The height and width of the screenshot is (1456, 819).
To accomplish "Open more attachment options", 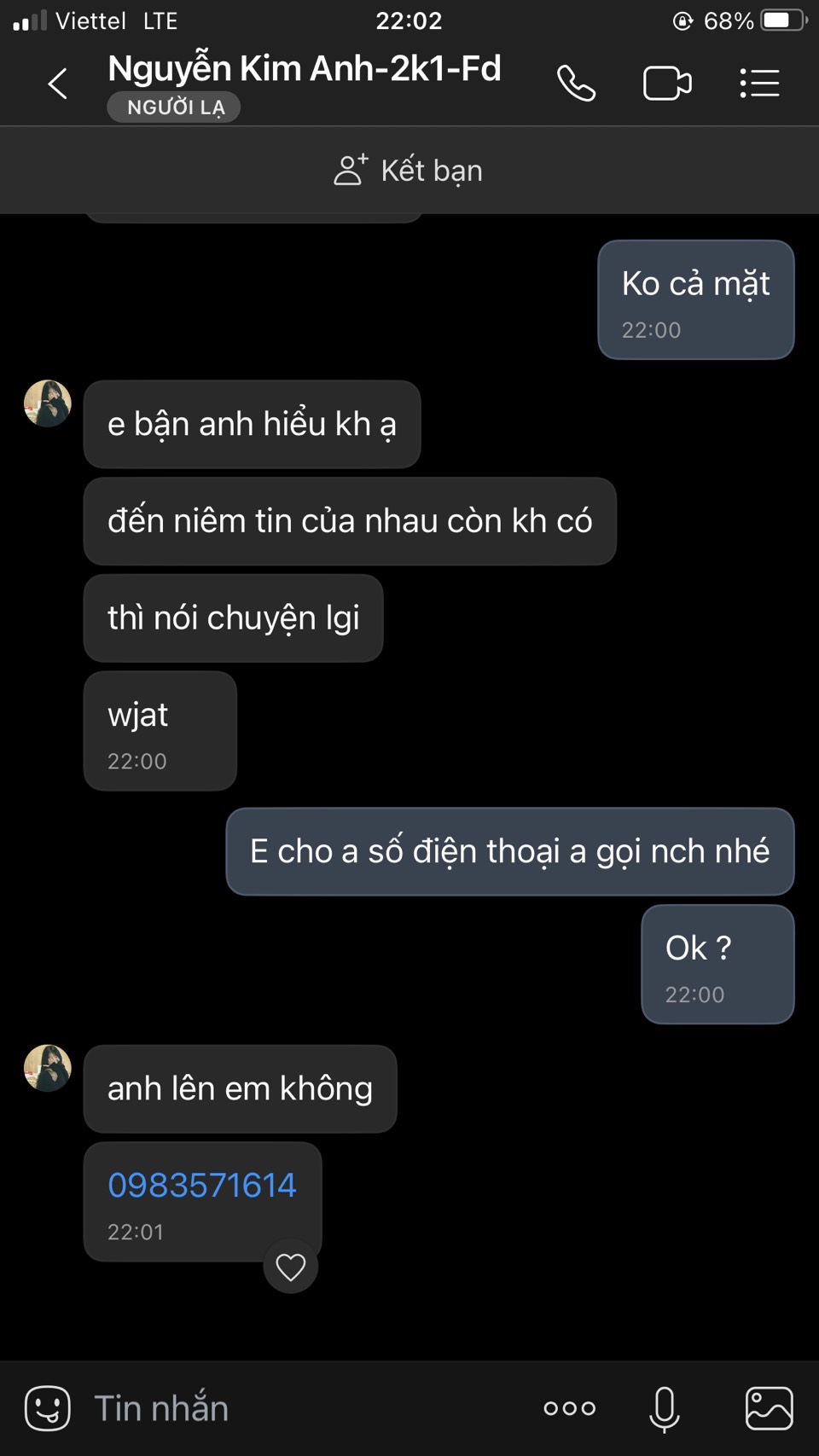I will [x=570, y=1407].
